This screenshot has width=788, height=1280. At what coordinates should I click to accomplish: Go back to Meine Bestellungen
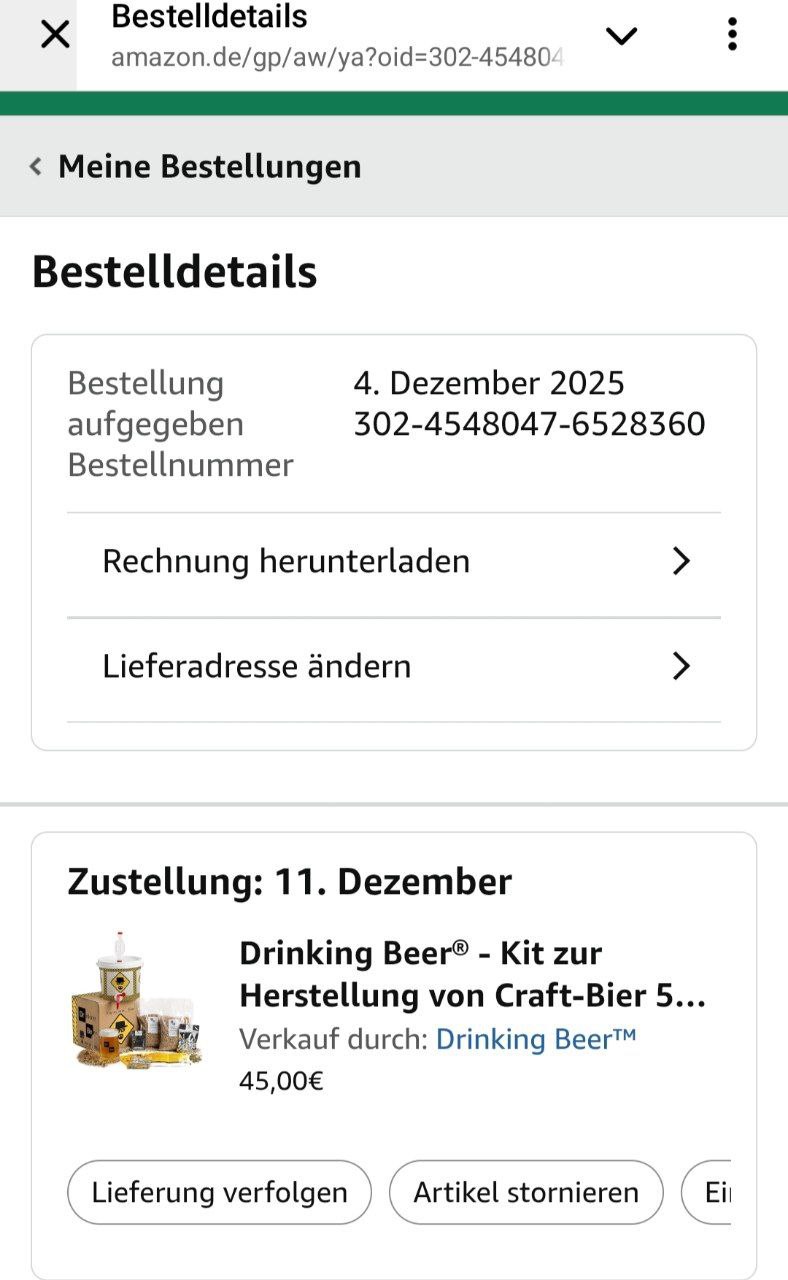[x=196, y=166]
